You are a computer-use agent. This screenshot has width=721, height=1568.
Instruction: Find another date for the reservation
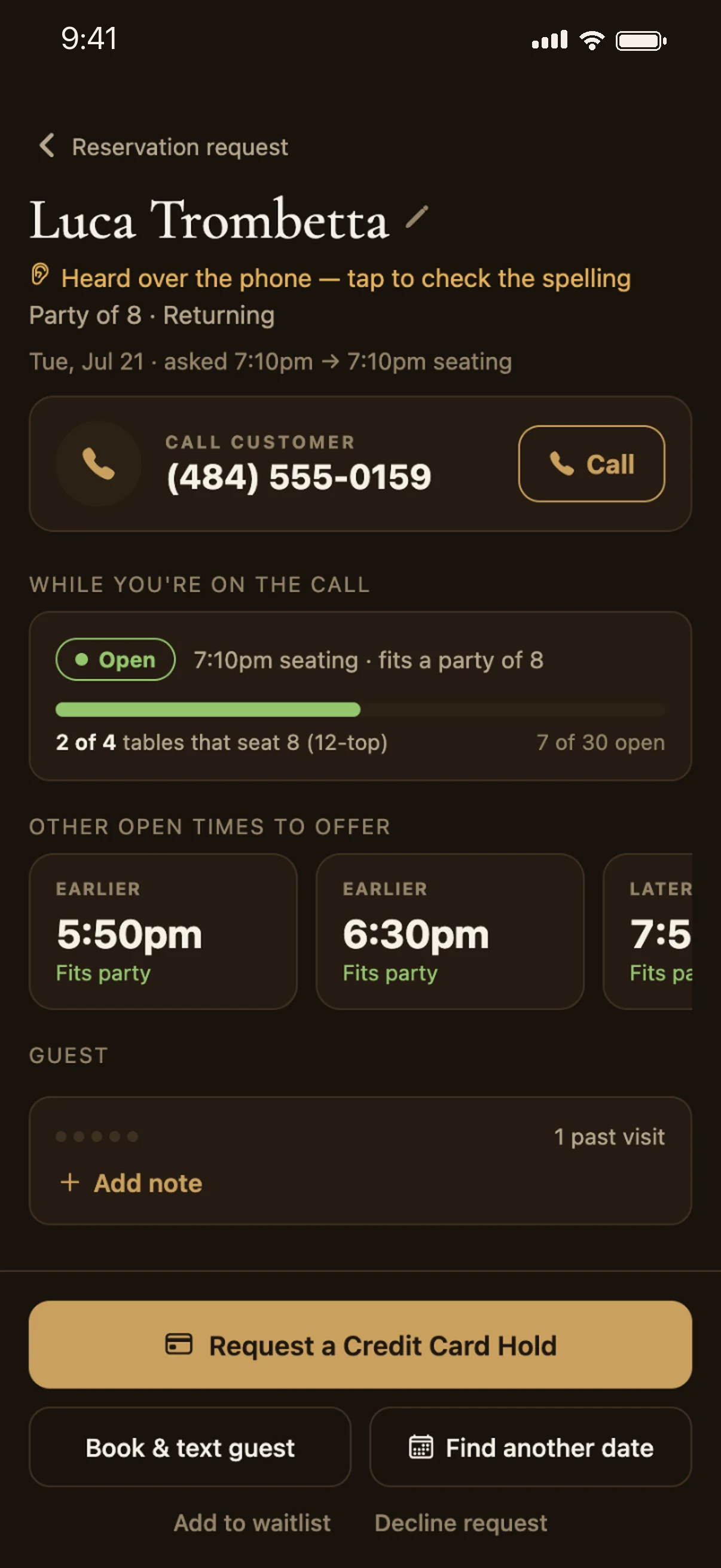(x=530, y=1447)
